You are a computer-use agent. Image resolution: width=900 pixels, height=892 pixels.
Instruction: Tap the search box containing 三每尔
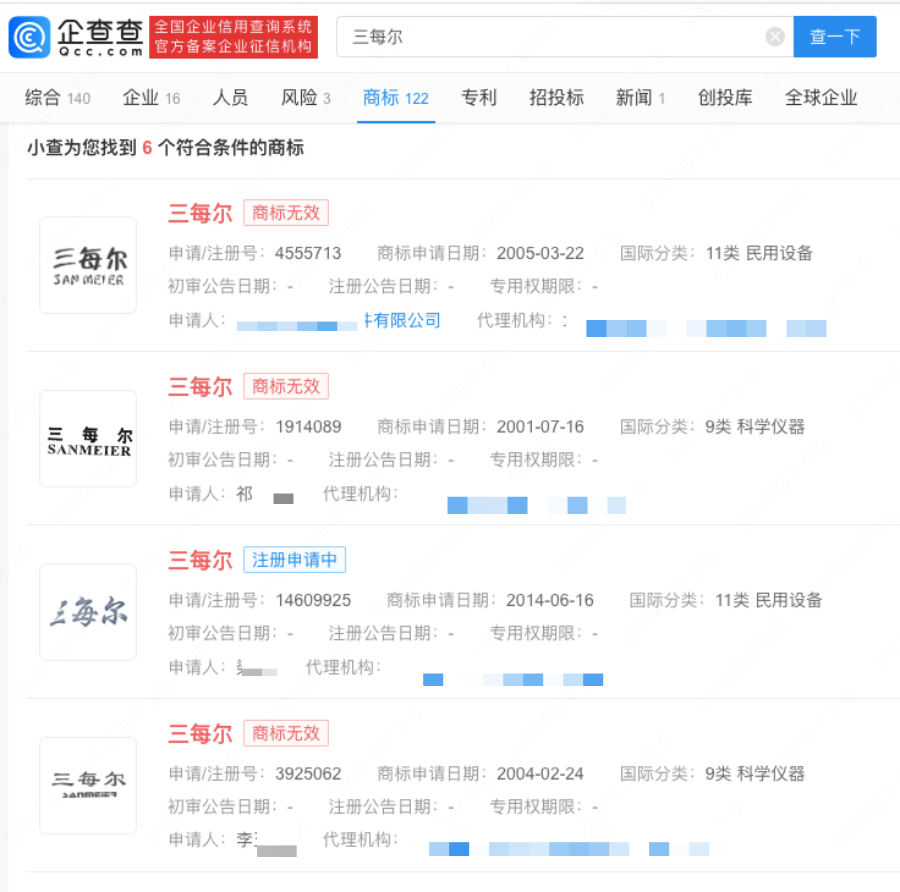point(550,37)
